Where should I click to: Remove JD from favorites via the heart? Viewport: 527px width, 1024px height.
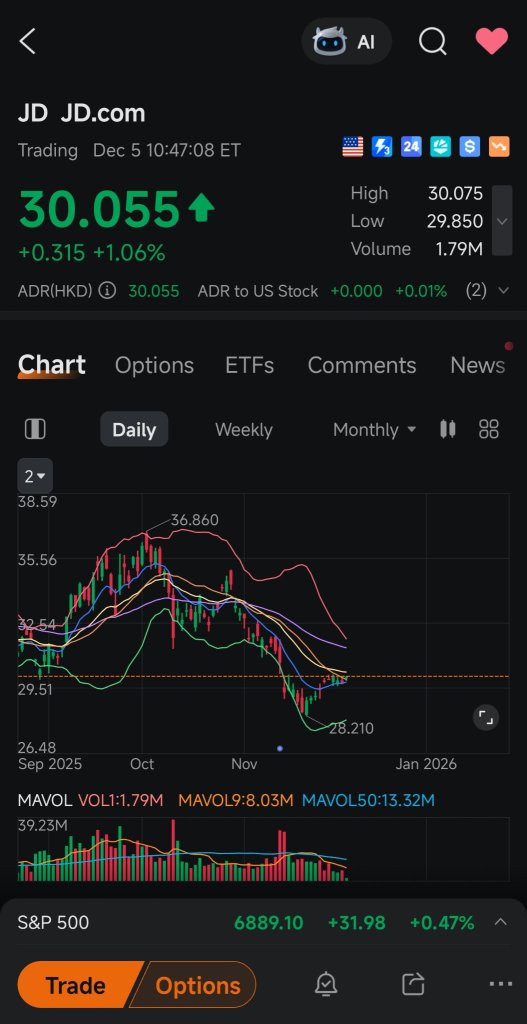click(492, 42)
